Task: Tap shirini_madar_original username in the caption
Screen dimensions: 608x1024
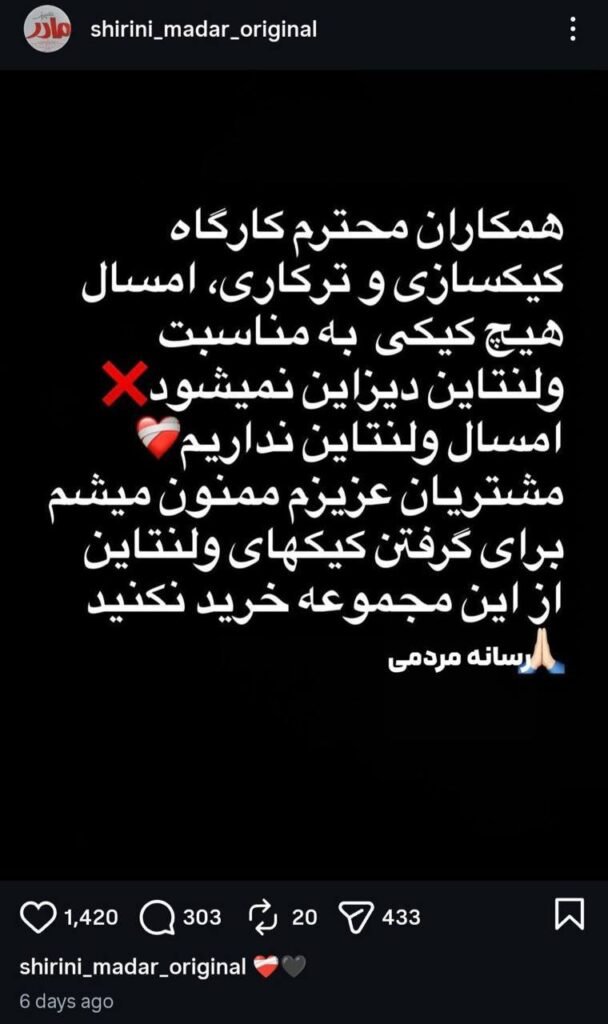Action: tap(132, 967)
